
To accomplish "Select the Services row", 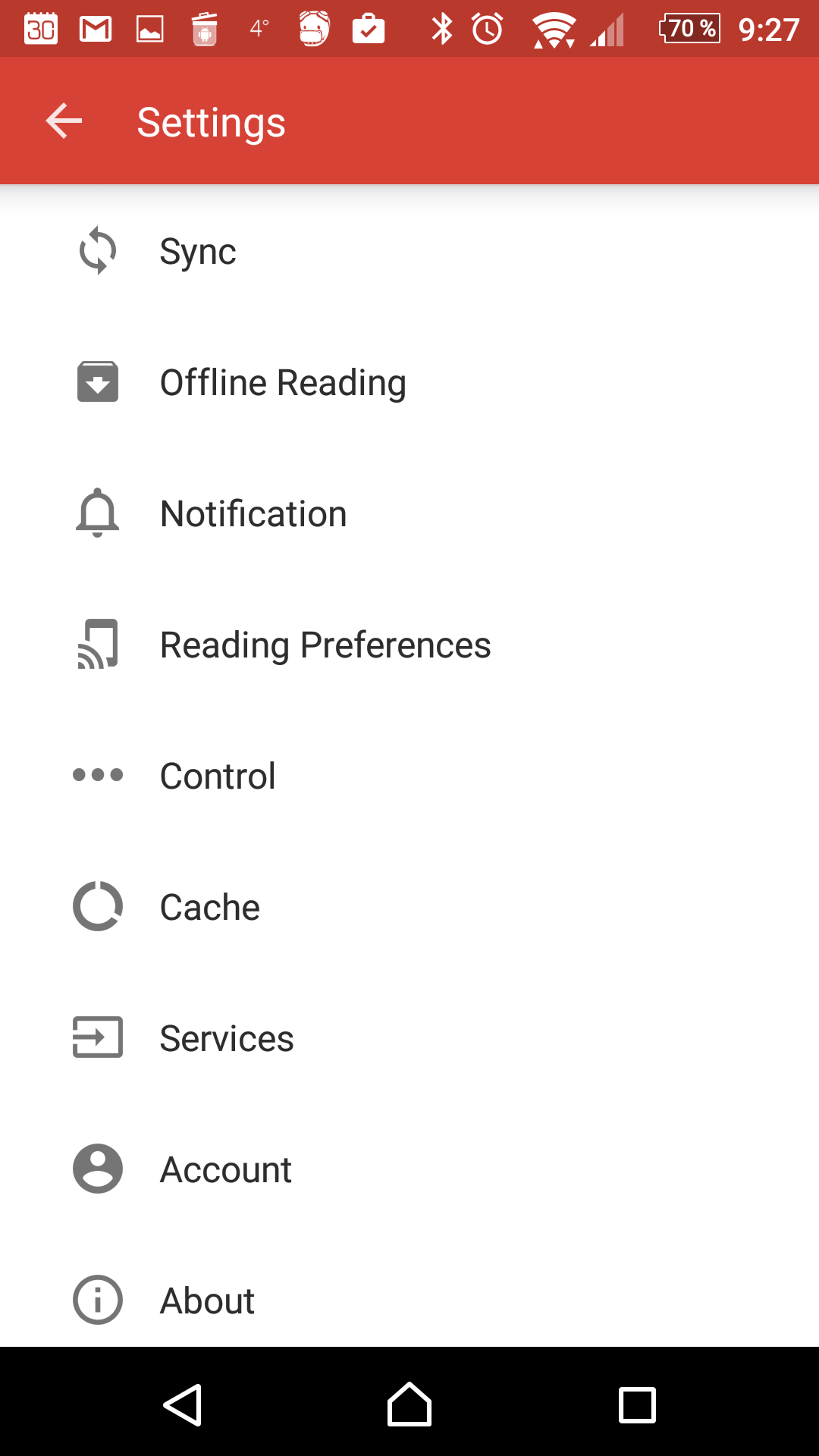I will tap(409, 1038).
